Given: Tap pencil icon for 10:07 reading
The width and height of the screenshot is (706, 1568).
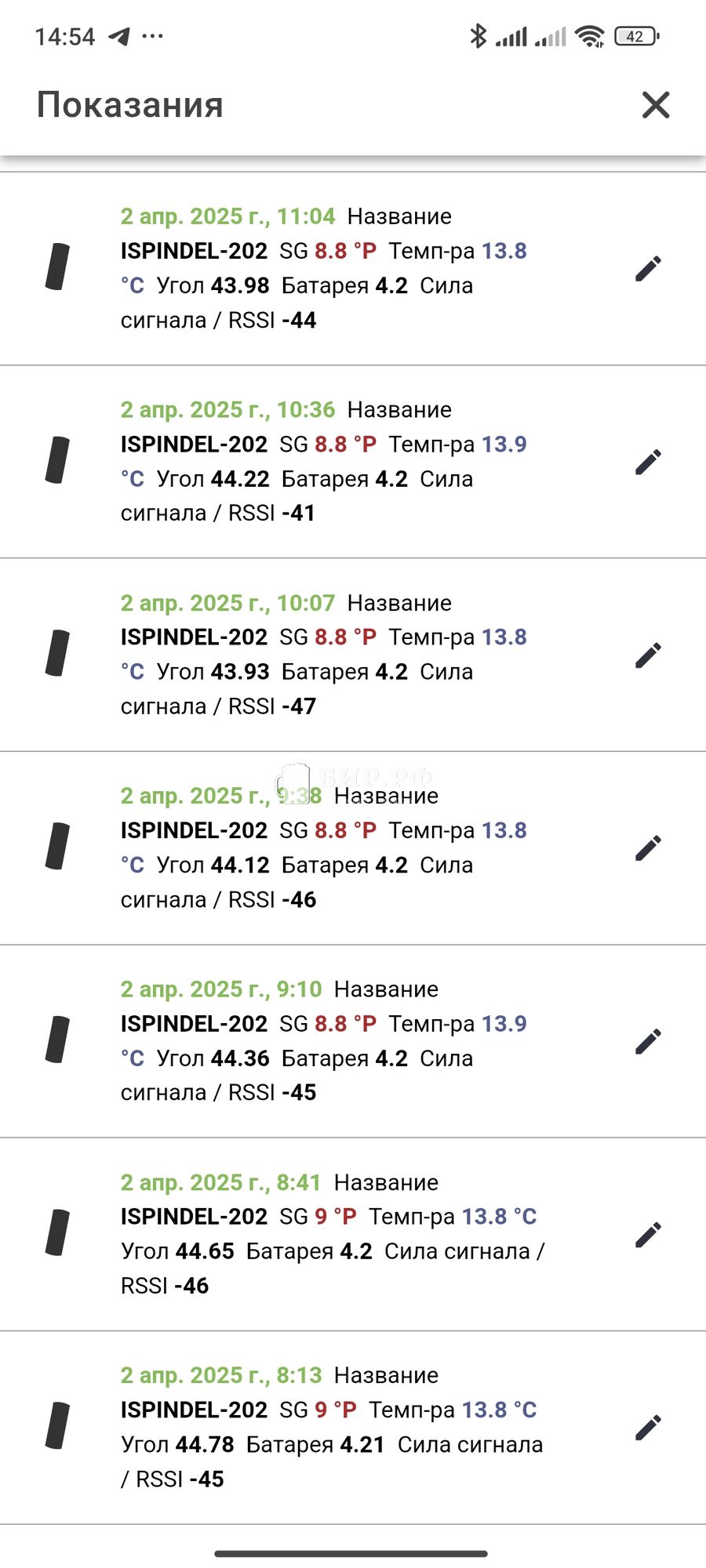Looking at the screenshot, I should [648, 655].
